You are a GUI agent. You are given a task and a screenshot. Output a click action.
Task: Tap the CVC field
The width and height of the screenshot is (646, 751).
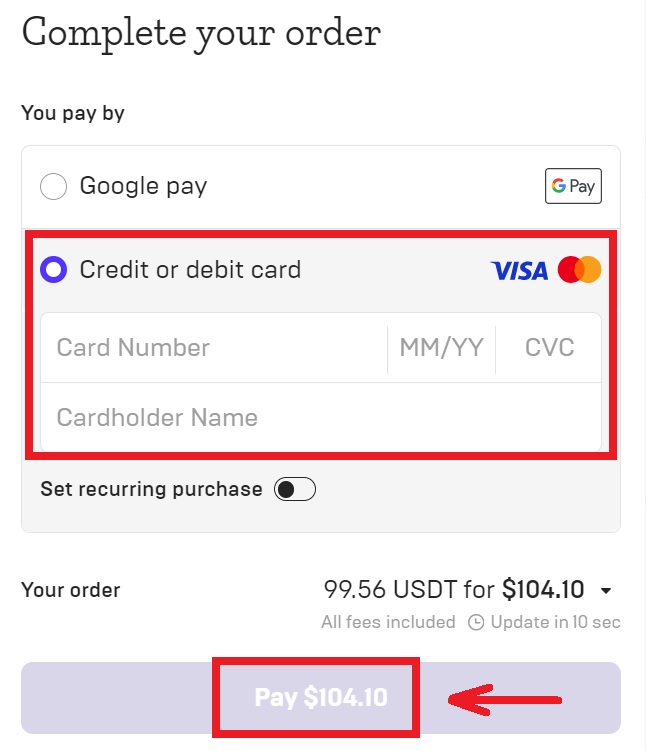pyautogui.click(x=549, y=348)
